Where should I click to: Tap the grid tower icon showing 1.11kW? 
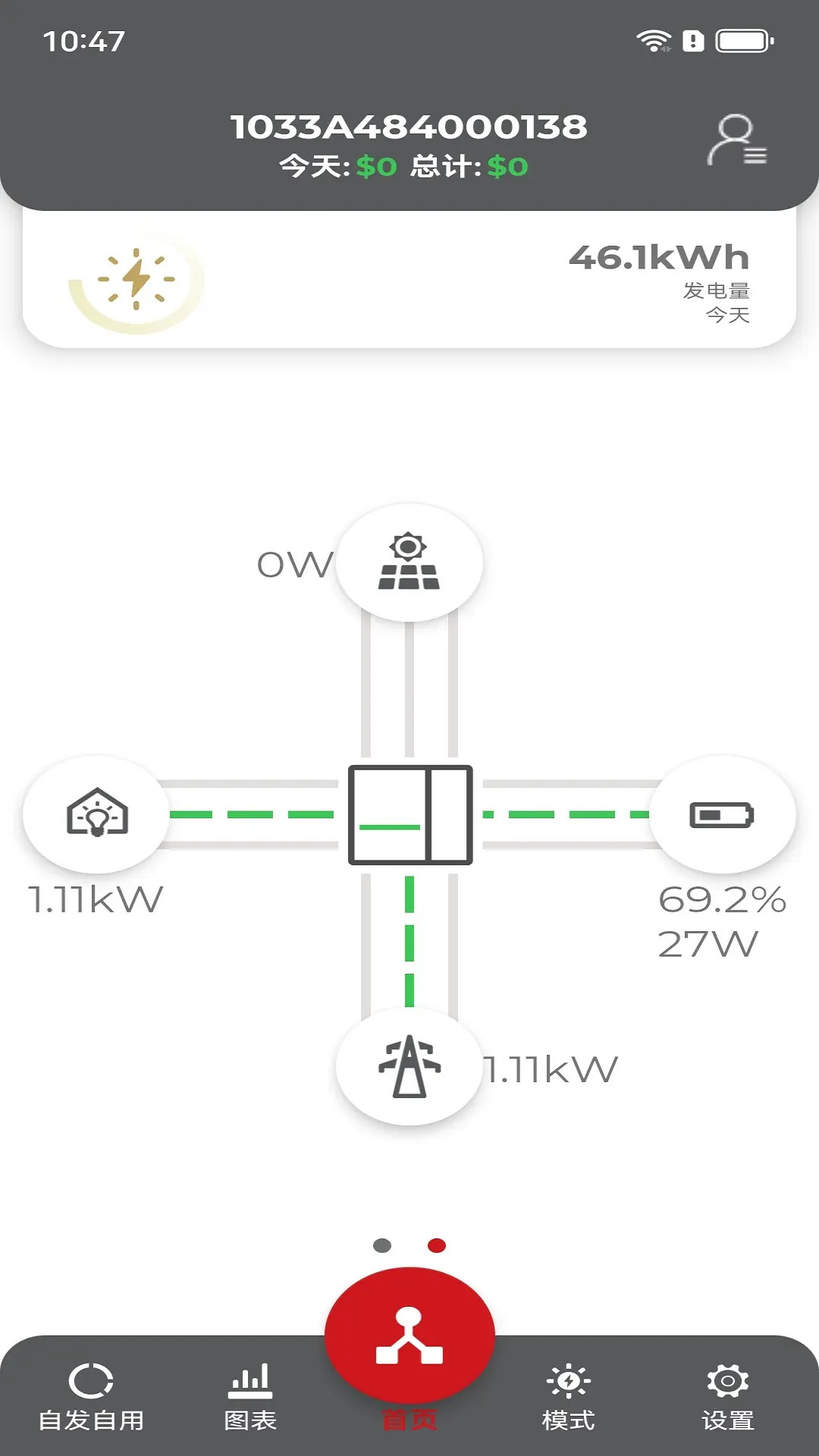(409, 1066)
